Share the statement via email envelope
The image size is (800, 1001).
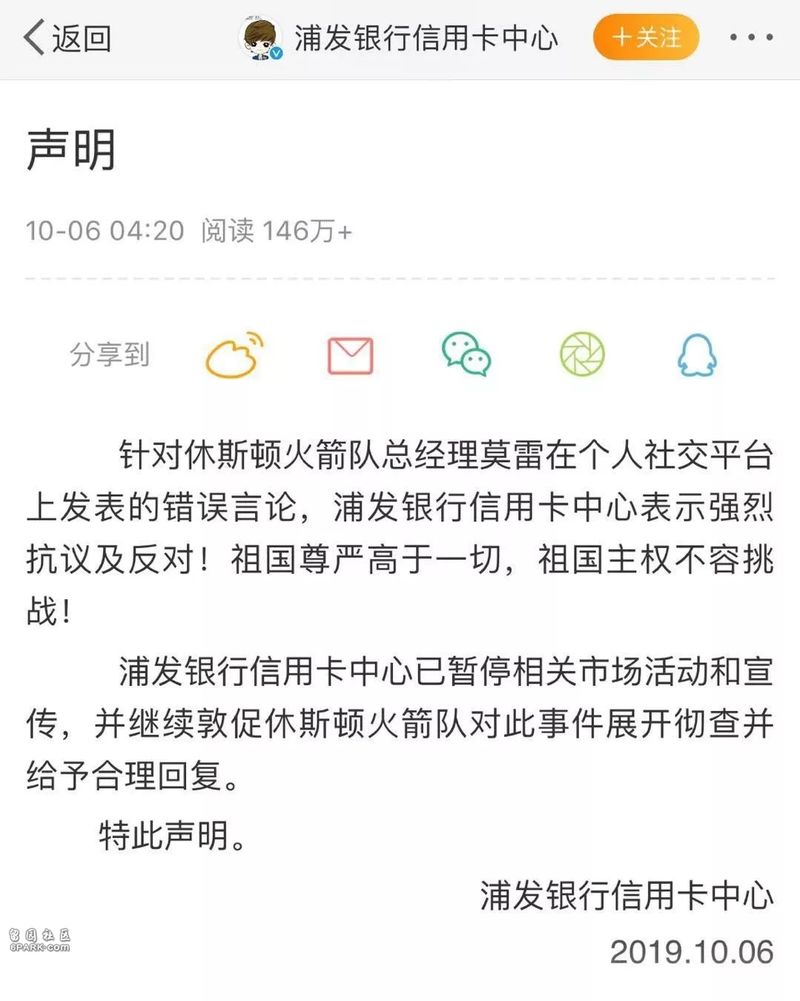(x=350, y=355)
